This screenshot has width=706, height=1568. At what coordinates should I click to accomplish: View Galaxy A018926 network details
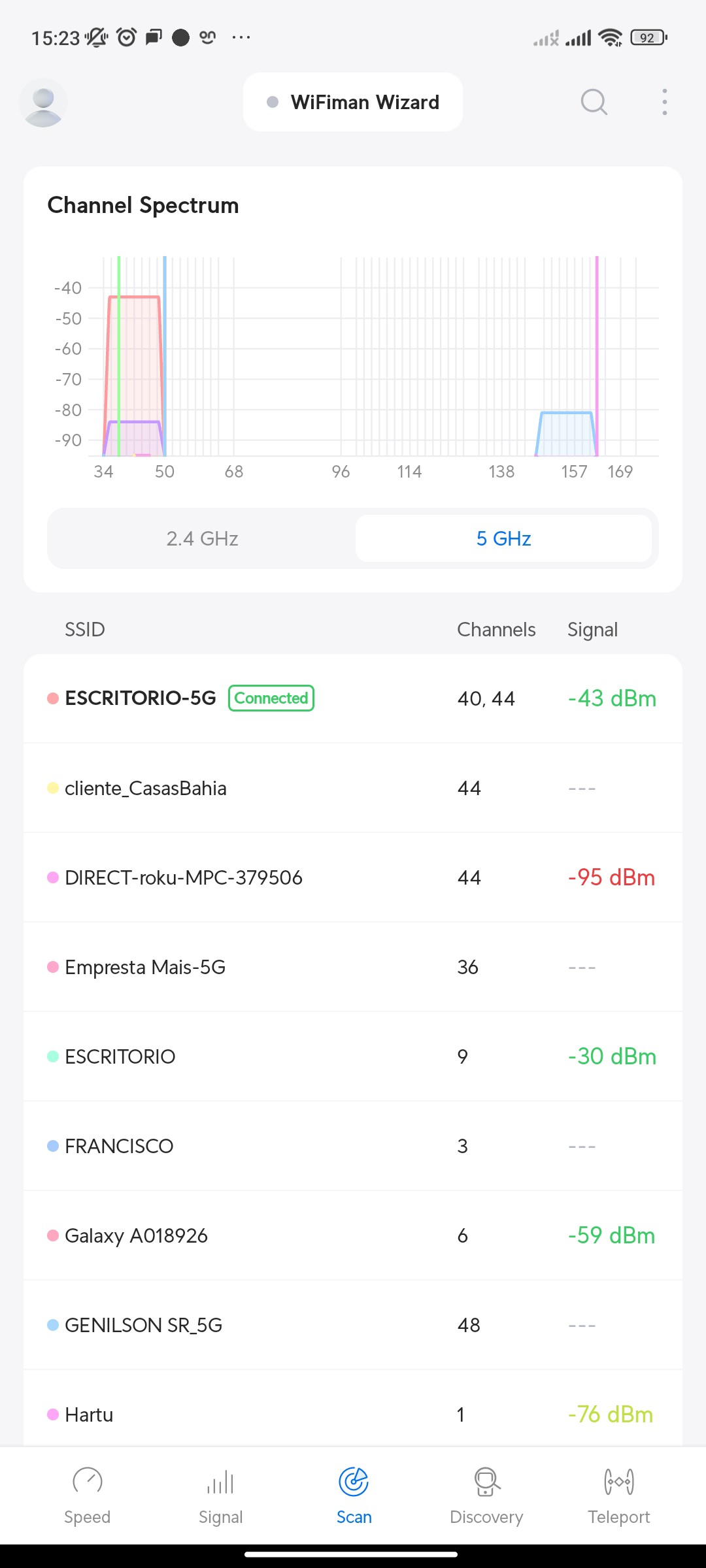tap(353, 1235)
